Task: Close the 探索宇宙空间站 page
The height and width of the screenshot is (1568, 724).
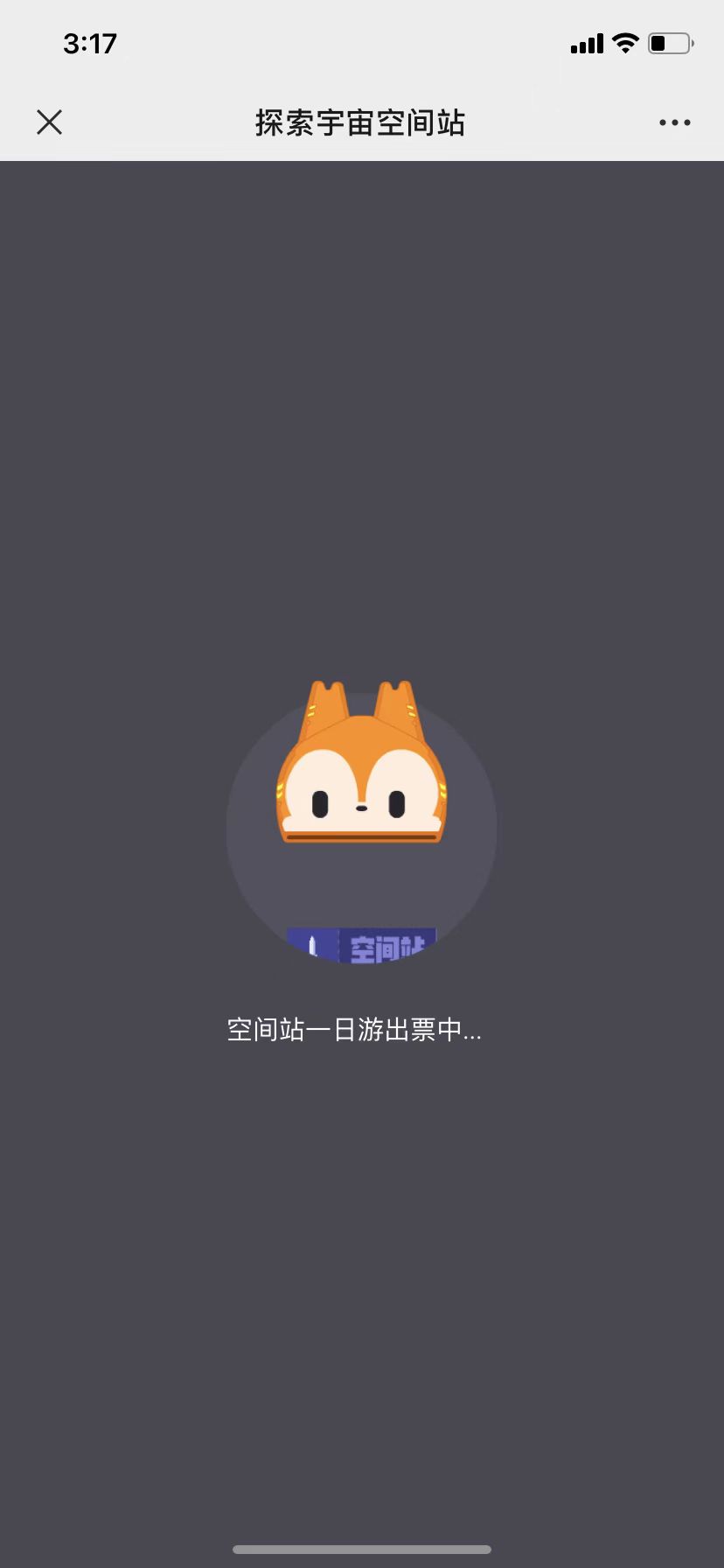Action: [50, 122]
